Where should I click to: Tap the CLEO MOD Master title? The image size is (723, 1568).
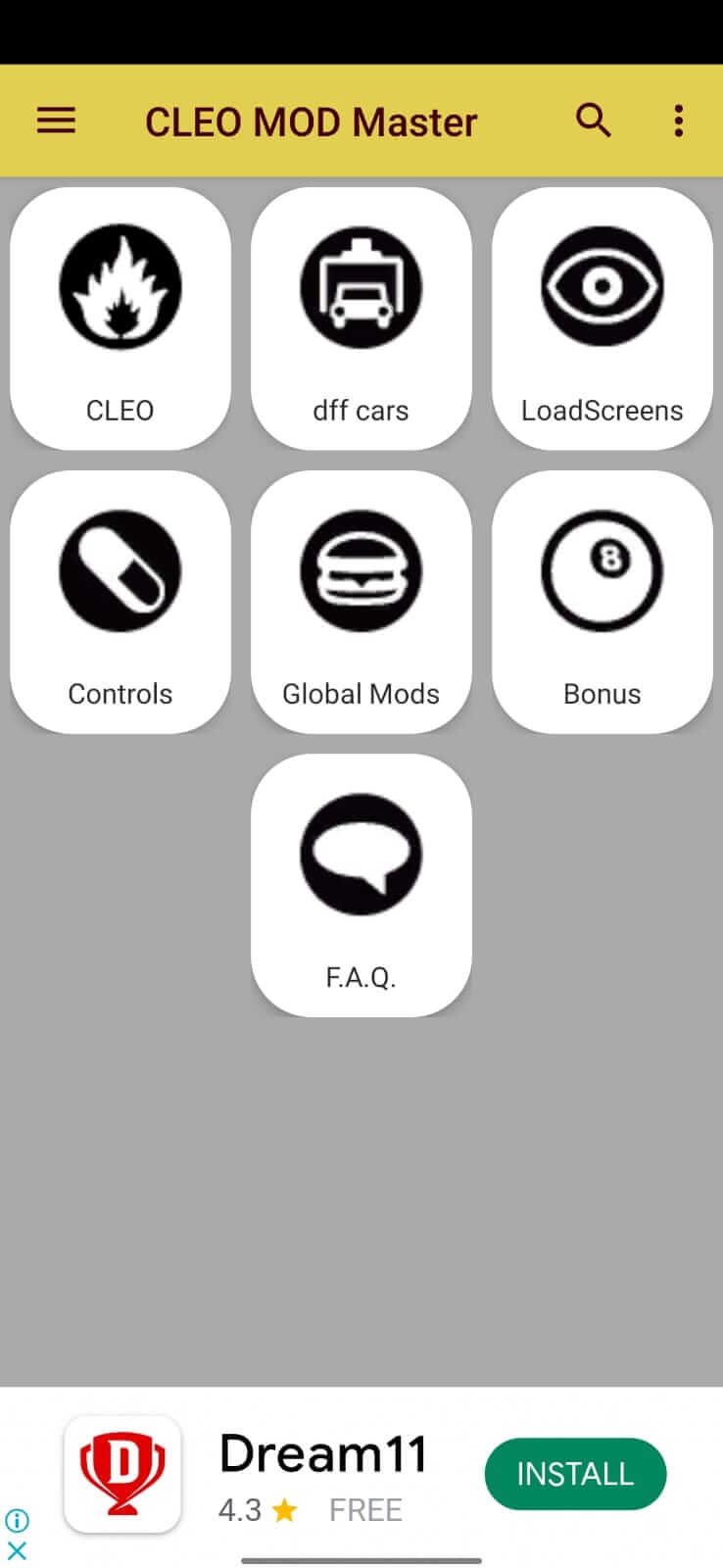[311, 120]
